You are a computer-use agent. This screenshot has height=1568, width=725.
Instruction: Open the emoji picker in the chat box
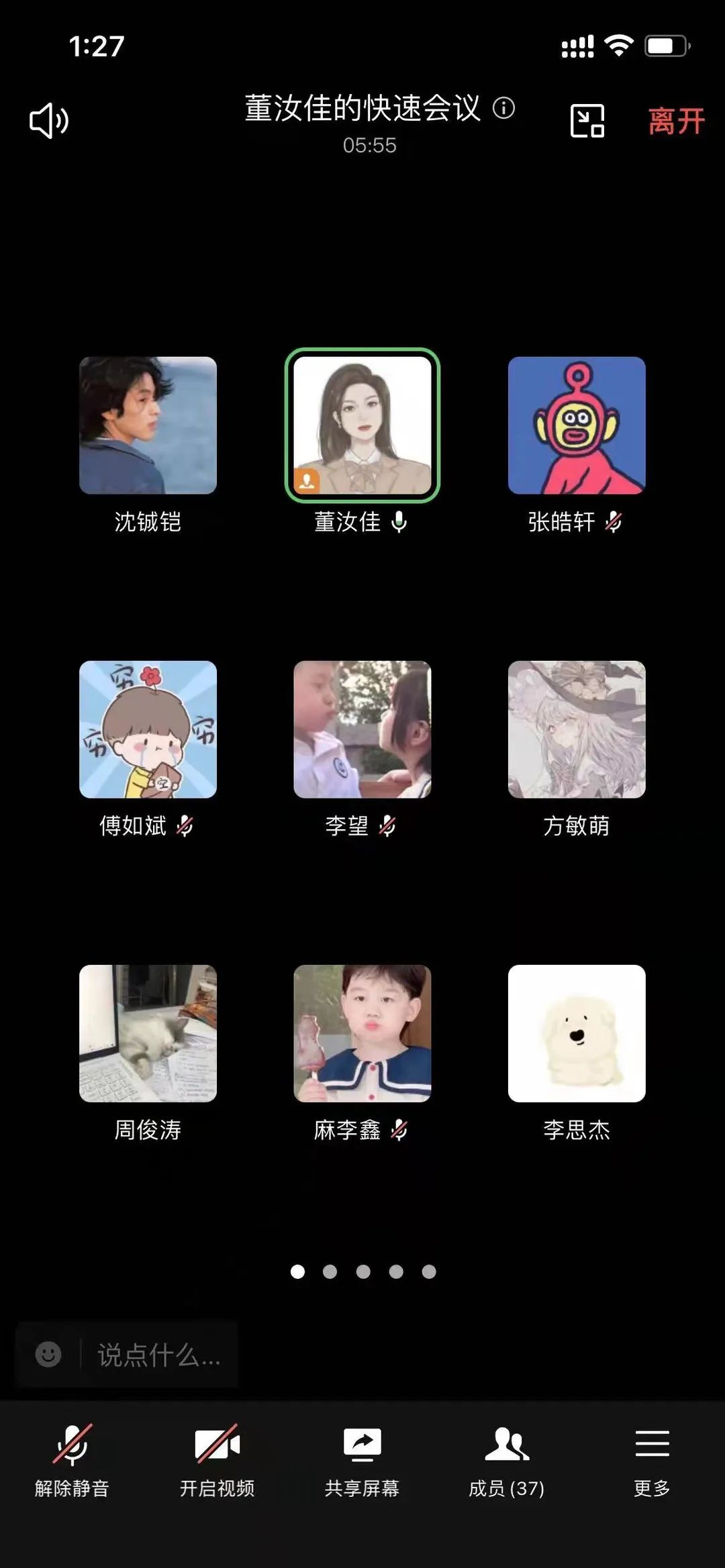pyautogui.click(x=48, y=1355)
